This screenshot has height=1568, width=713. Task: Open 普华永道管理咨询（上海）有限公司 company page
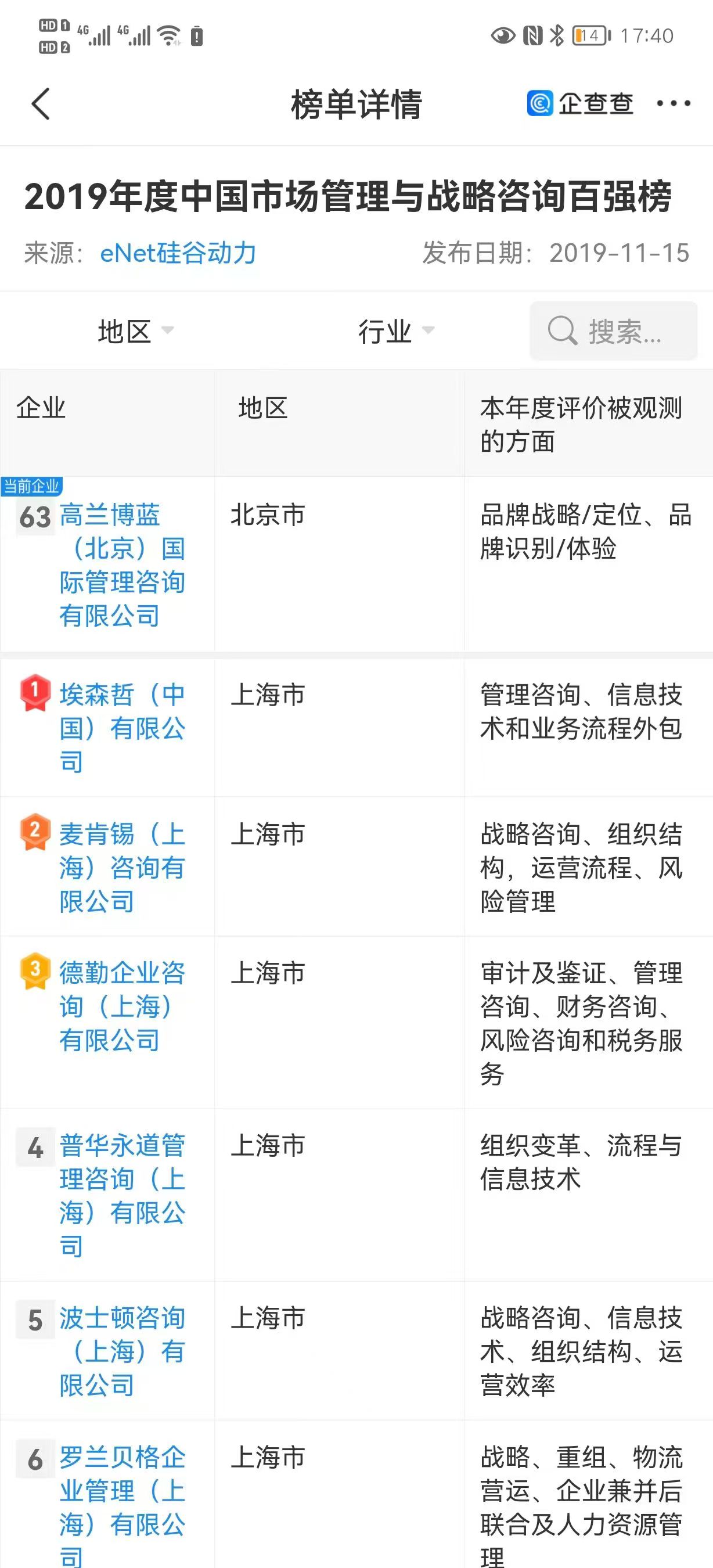(x=122, y=1196)
